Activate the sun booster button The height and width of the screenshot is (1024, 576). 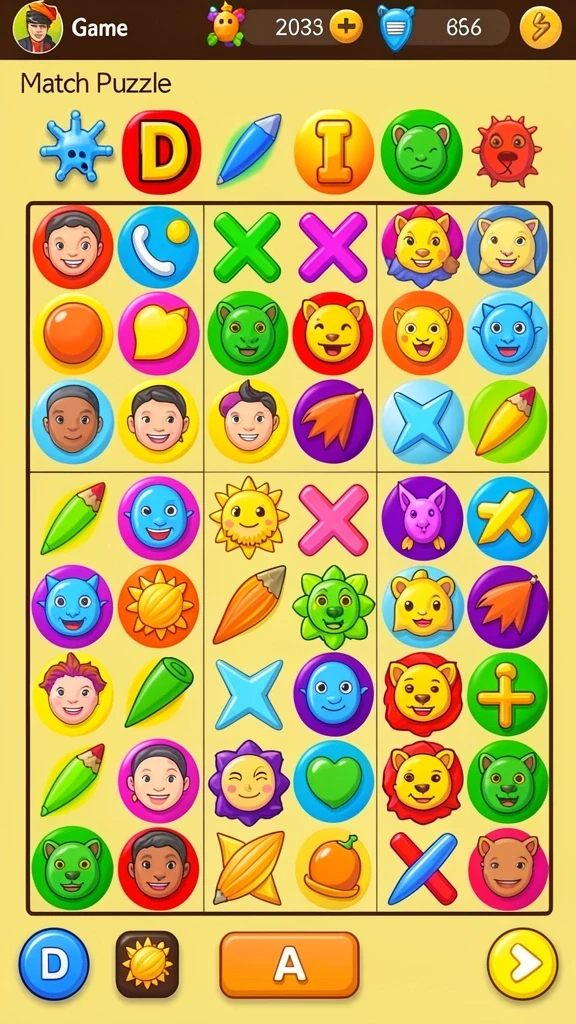click(x=148, y=964)
